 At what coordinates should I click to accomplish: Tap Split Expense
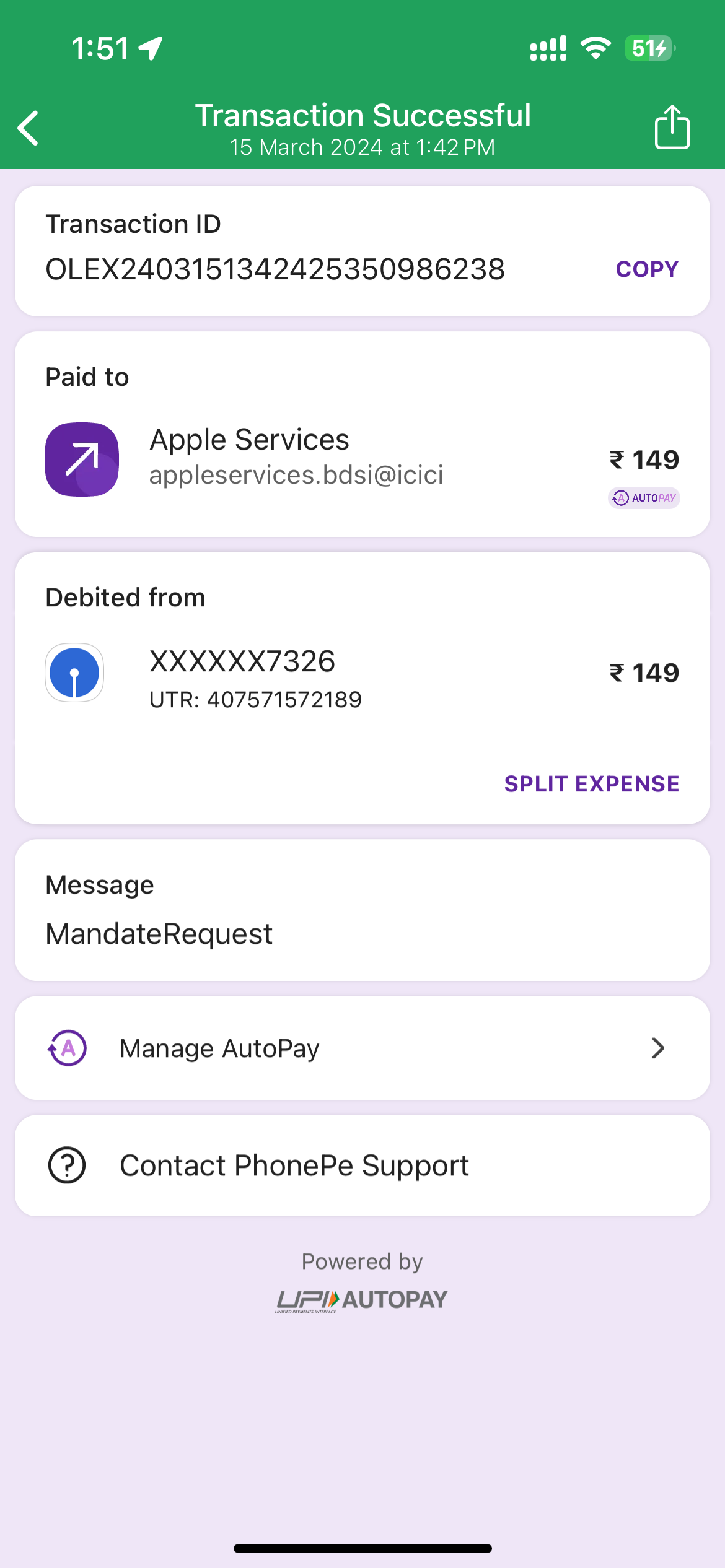591,784
